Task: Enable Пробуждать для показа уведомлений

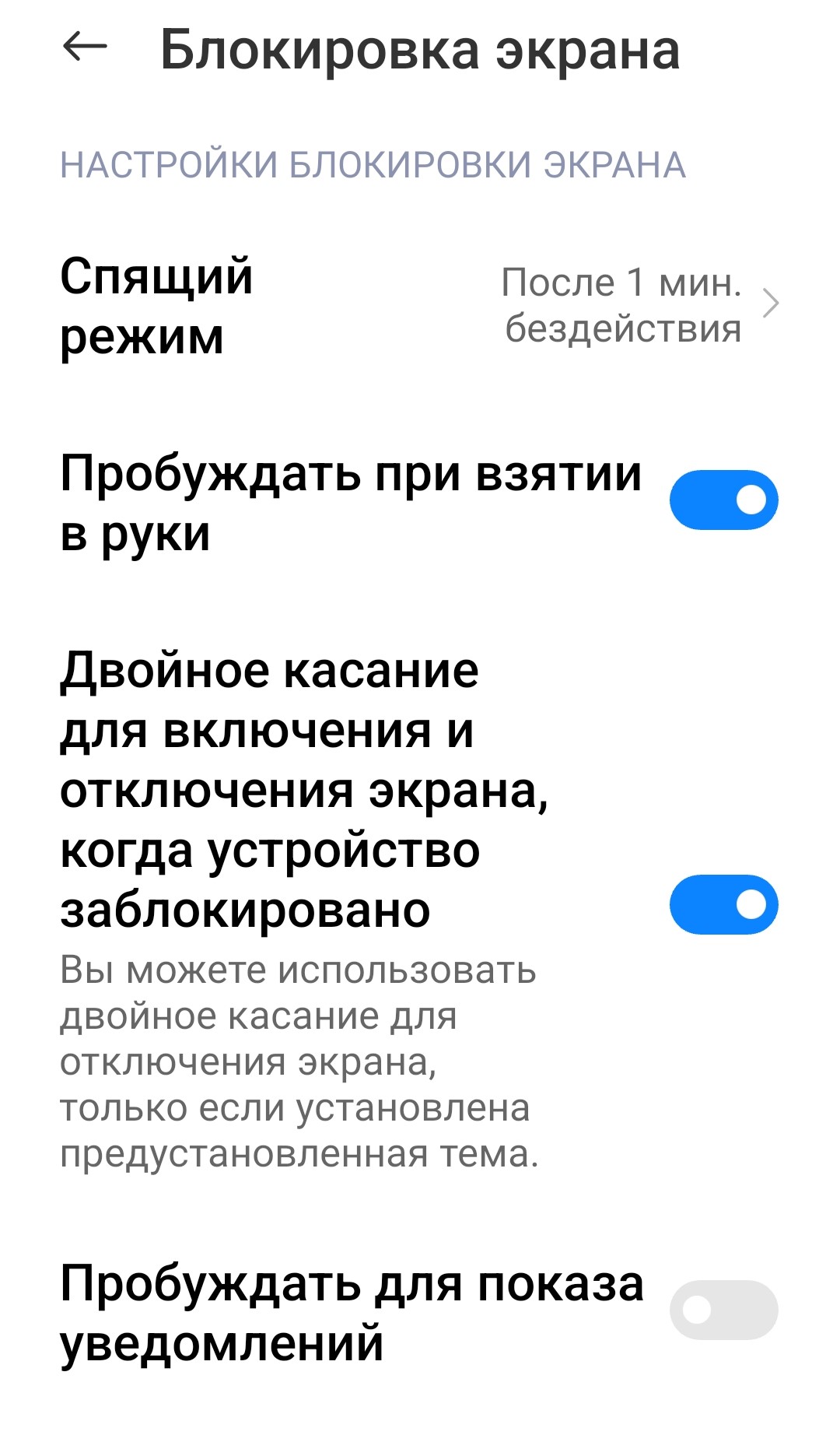Action: [723, 1310]
